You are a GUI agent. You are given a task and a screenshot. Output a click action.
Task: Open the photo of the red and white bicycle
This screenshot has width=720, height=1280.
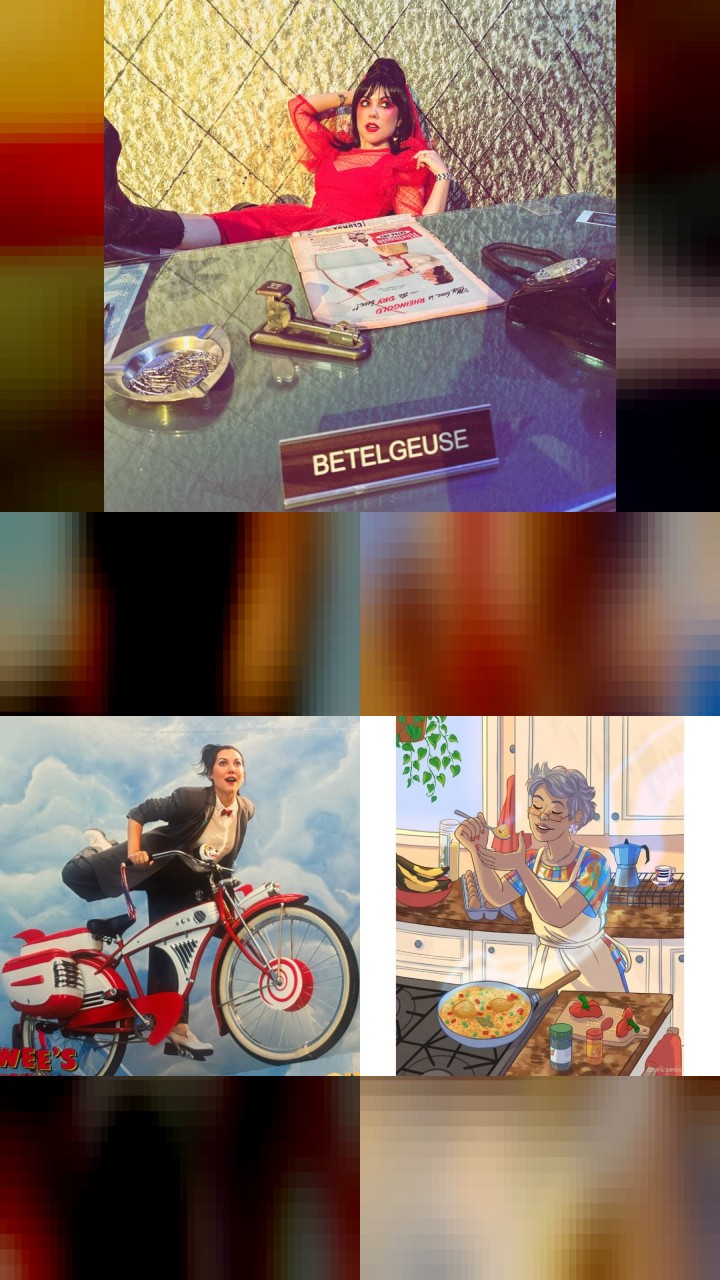point(180,896)
